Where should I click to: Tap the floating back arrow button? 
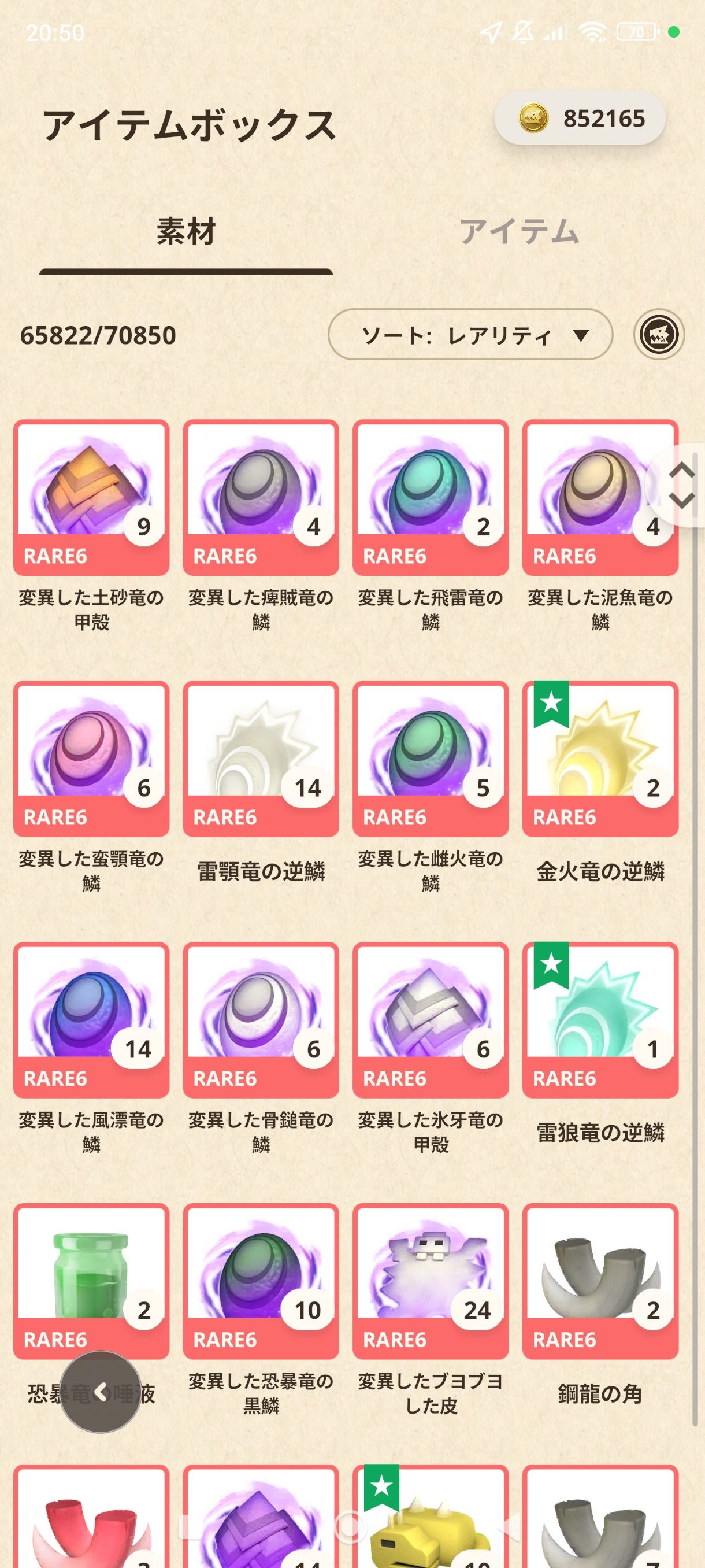point(101,1392)
